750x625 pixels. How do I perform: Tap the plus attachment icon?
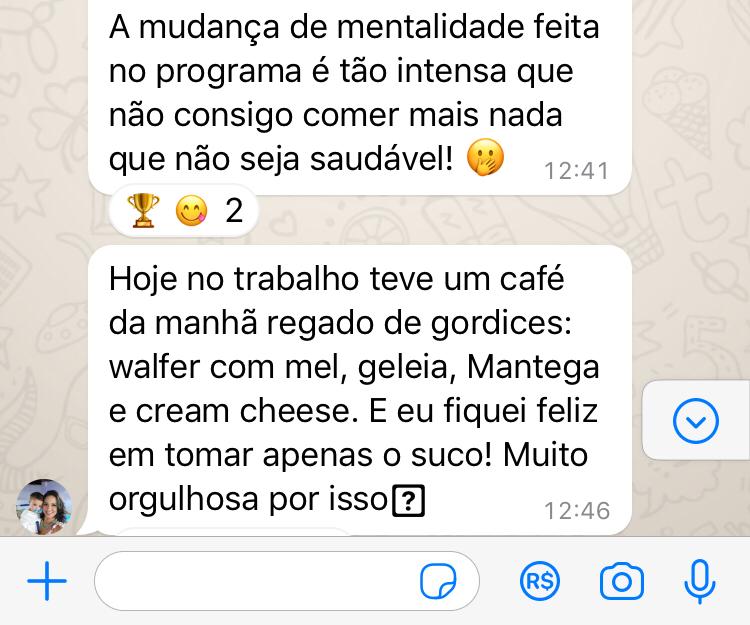click(x=46, y=581)
